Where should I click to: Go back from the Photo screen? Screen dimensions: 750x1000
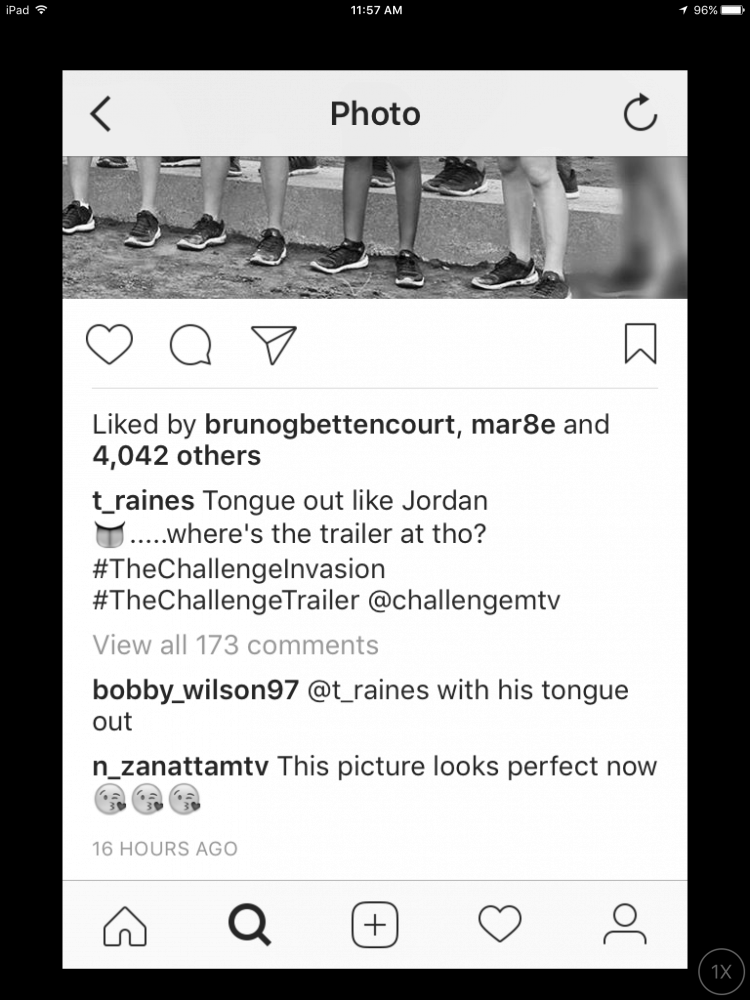[x=100, y=114]
